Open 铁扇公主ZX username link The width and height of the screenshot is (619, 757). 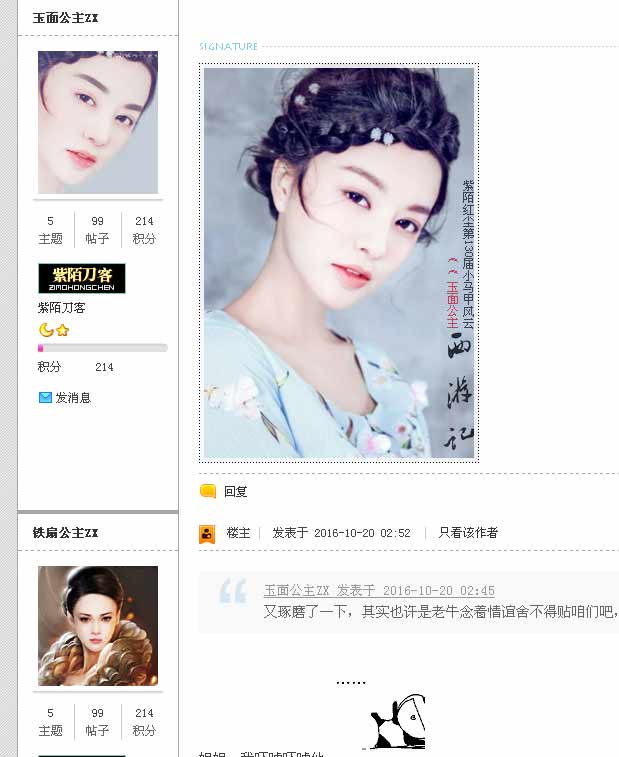(66, 533)
